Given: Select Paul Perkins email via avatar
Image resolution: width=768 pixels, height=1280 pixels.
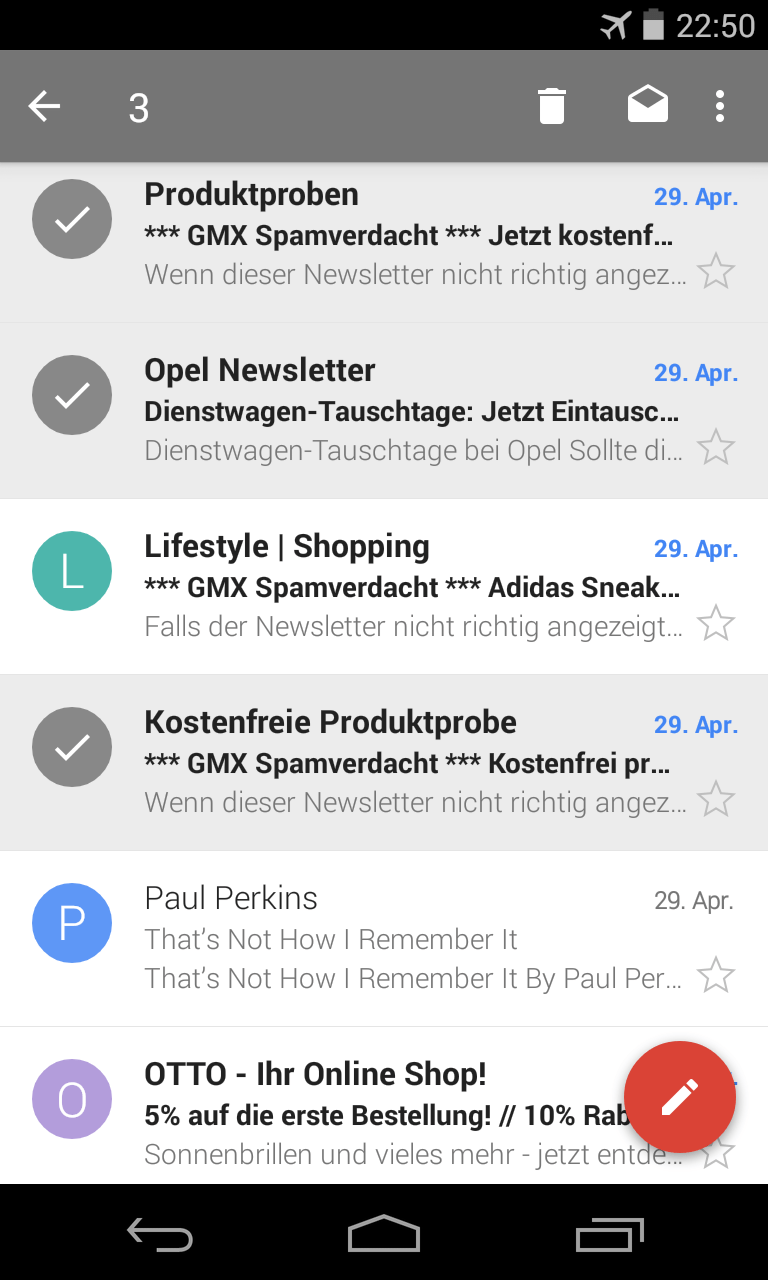Looking at the screenshot, I should (72, 923).
